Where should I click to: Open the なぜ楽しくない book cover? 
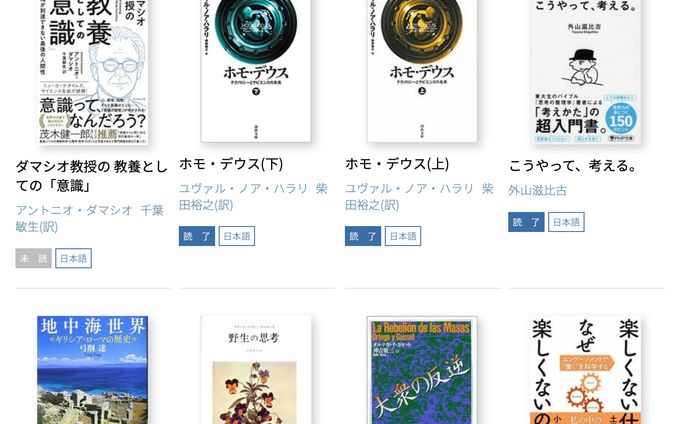click(x=585, y=370)
